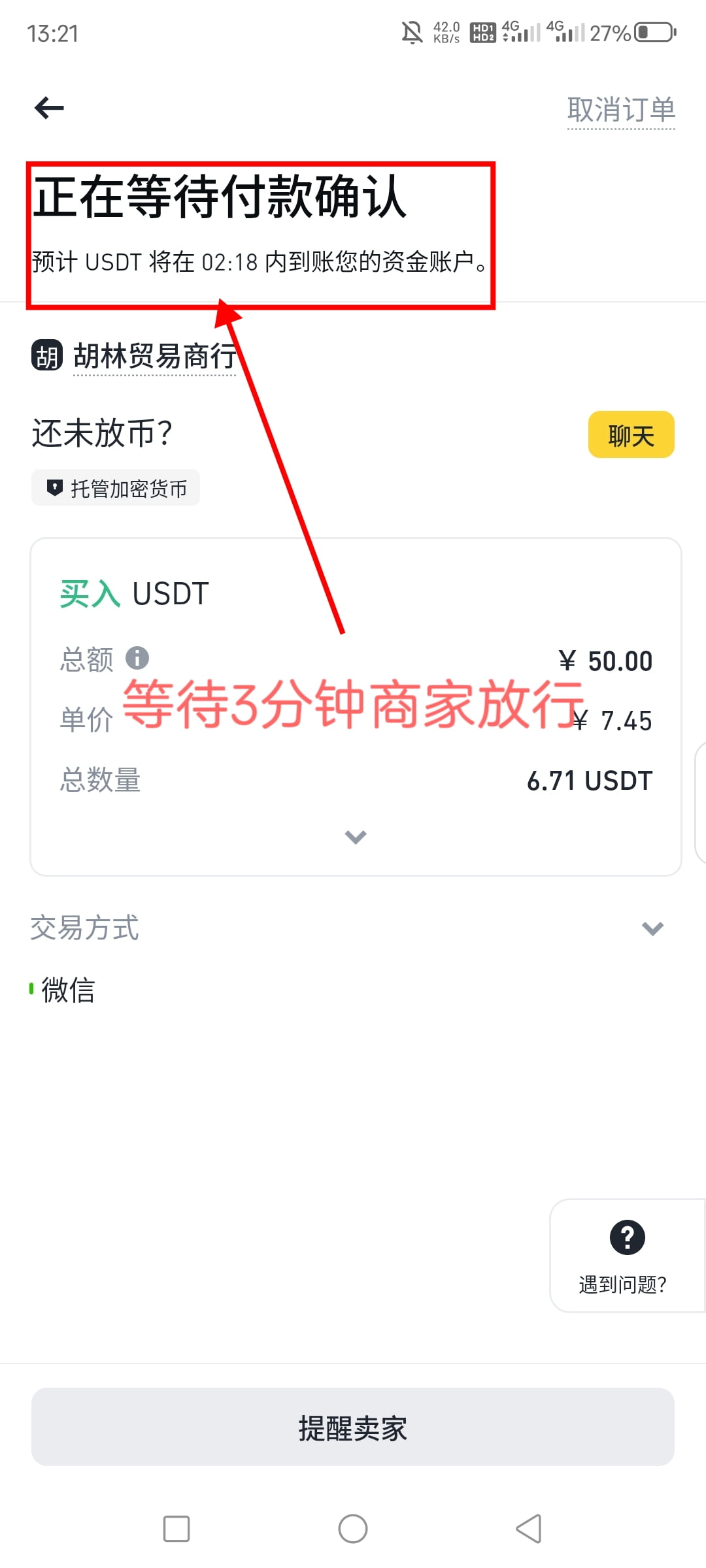Collapse the 交易方式 section
The width and height of the screenshot is (706, 1568).
pyautogui.click(x=652, y=928)
